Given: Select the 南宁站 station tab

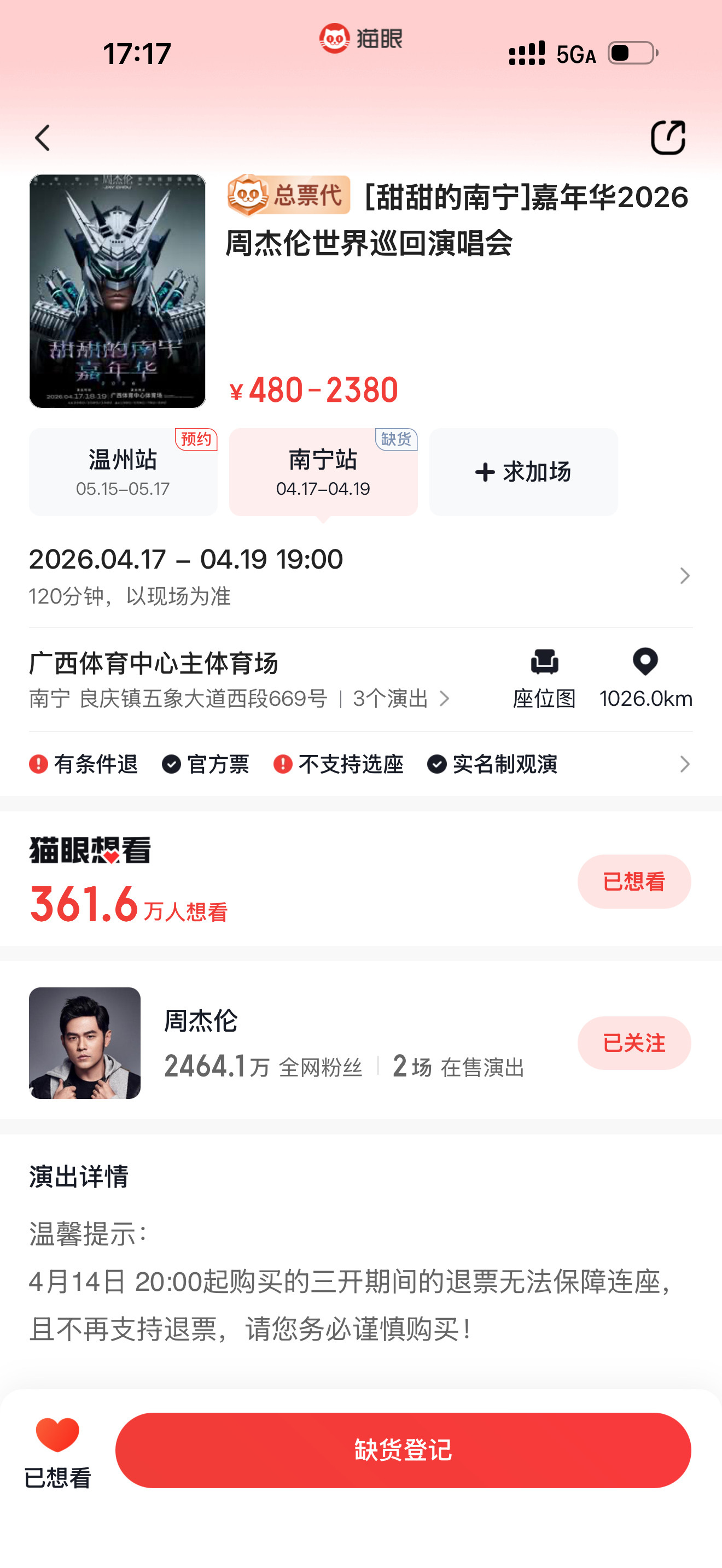Looking at the screenshot, I should 323,472.
